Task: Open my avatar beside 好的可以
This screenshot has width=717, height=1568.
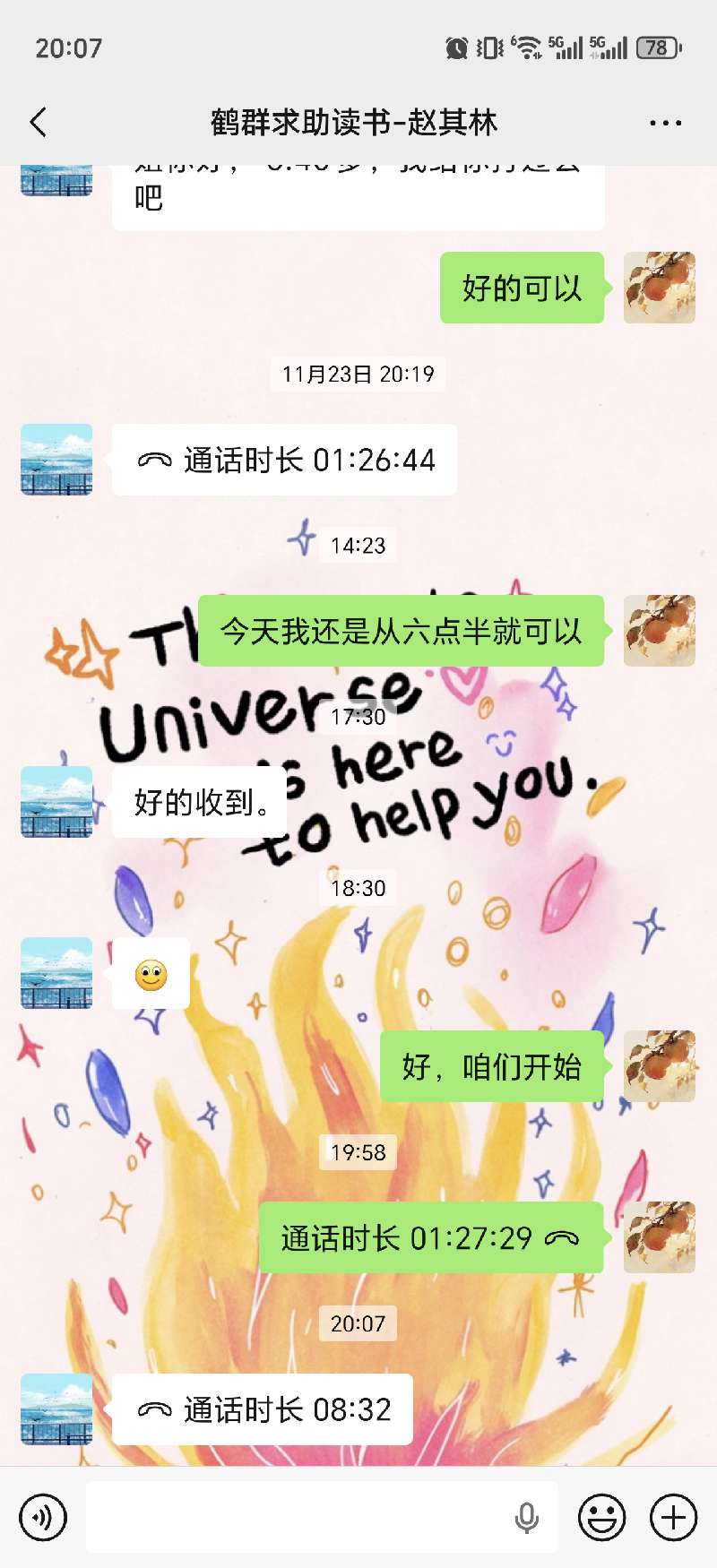Action: (x=660, y=288)
